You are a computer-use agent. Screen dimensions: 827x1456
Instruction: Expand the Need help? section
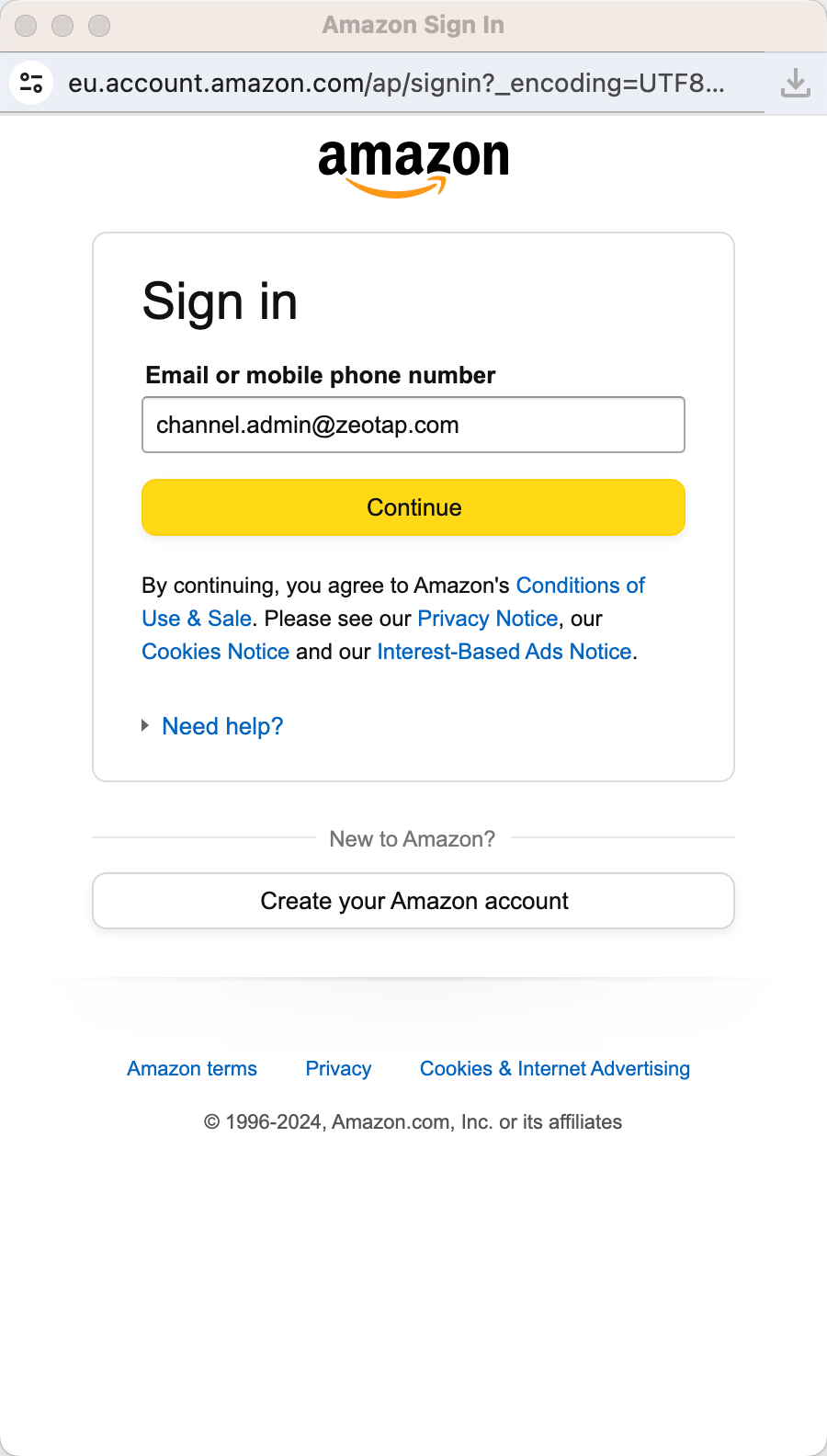point(221,726)
